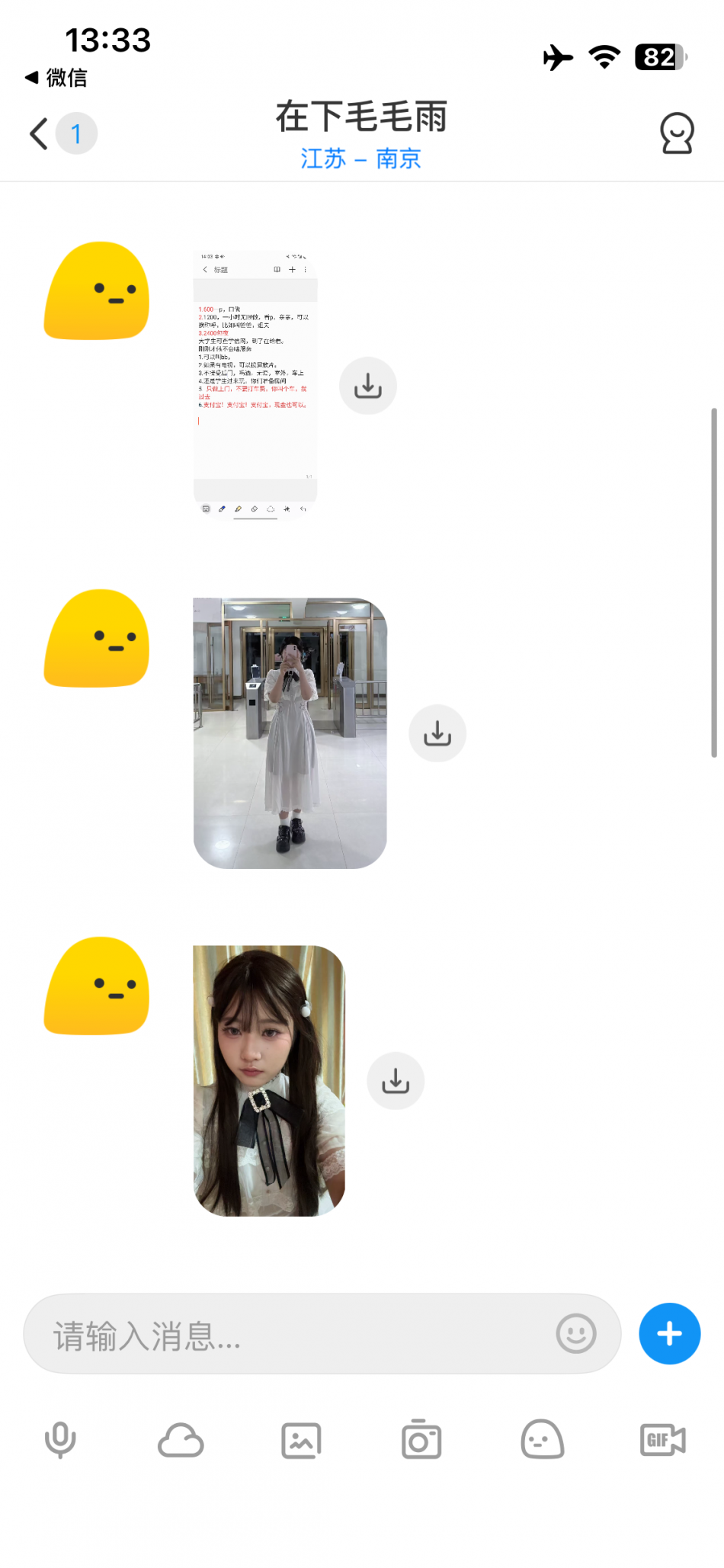Launch the camera to take a photo
724x1568 pixels.
pos(421,1441)
